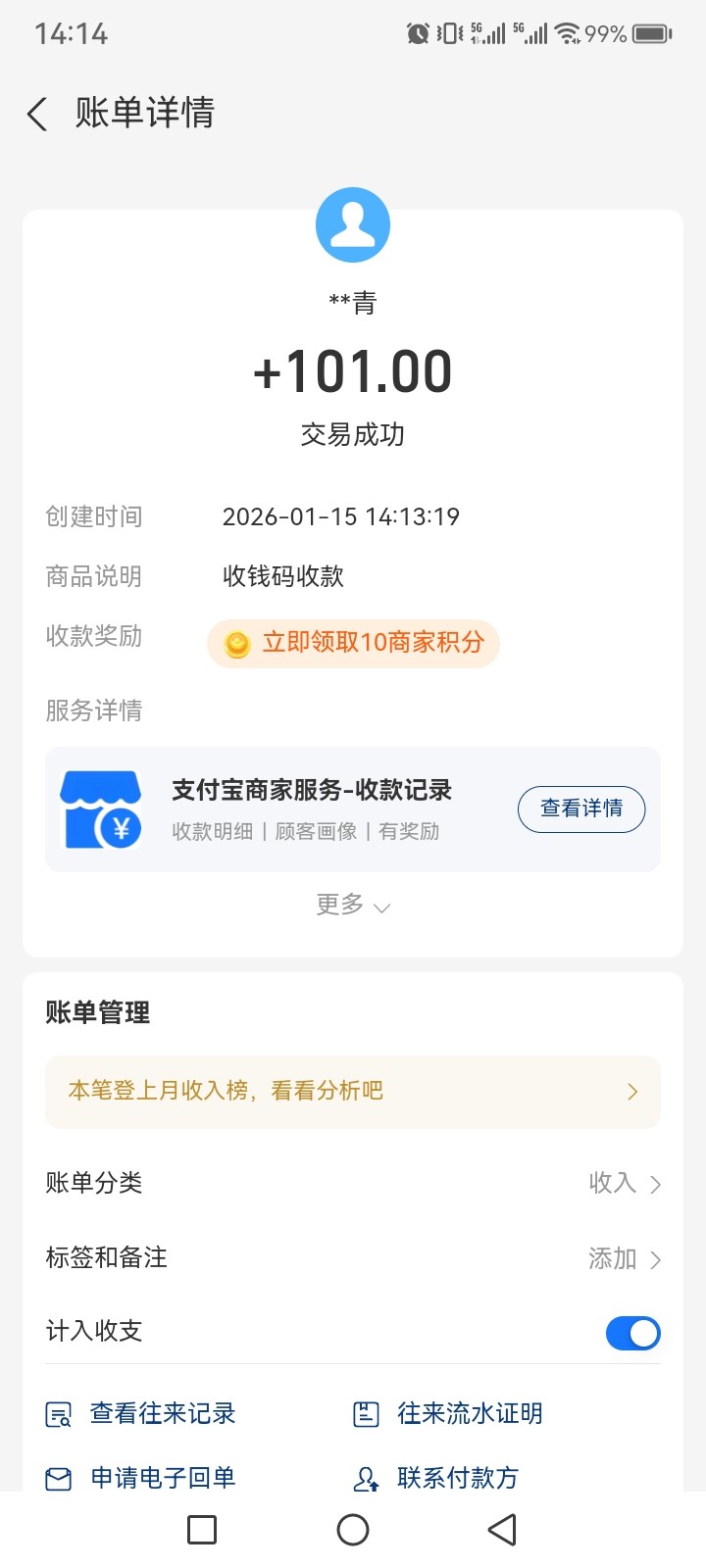706x1568 pixels.
Task: Go to the system home screen
Action: (353, 1530)
